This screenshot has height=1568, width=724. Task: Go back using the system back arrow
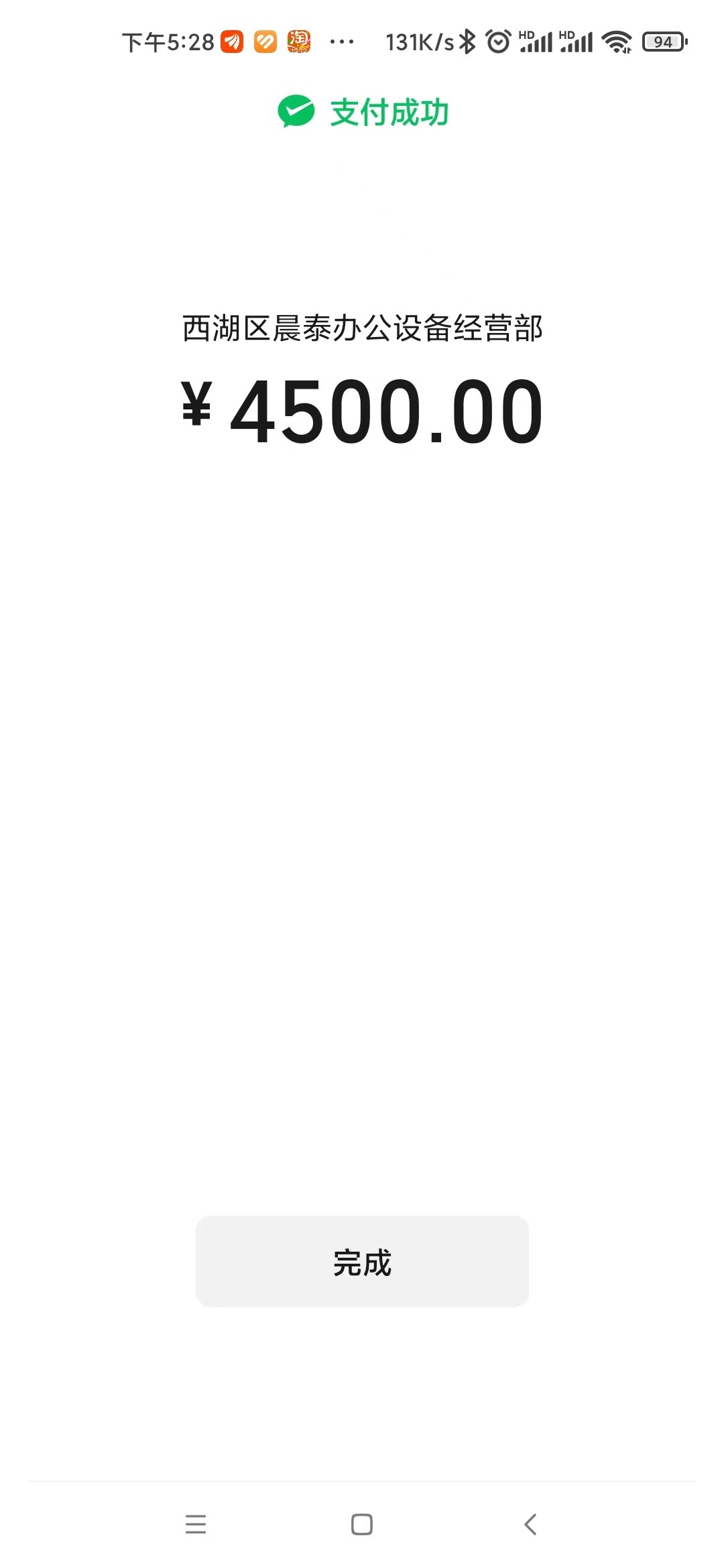click(530, 1524)
